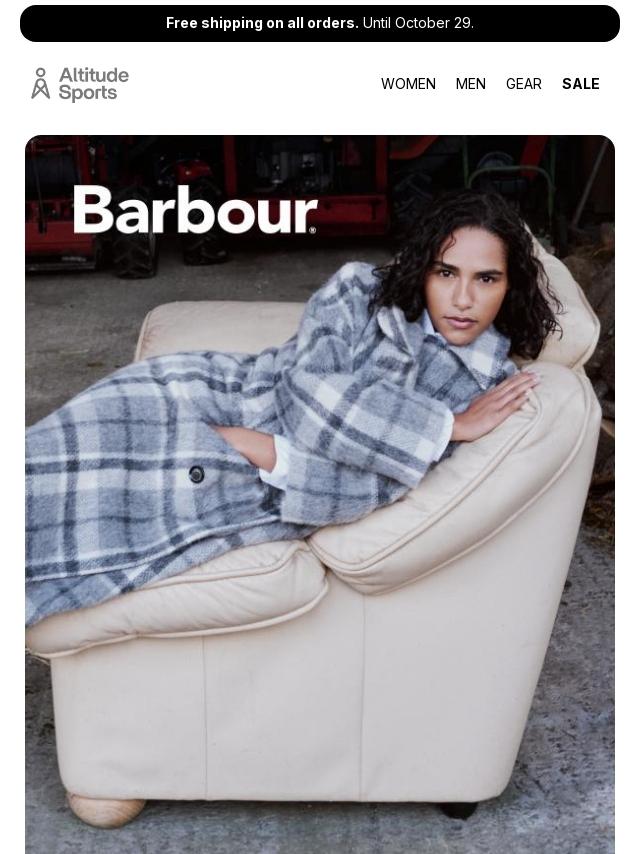Tap the free shipping announcement banner
The width and height of the screenshot is (640, 854).
320,23
